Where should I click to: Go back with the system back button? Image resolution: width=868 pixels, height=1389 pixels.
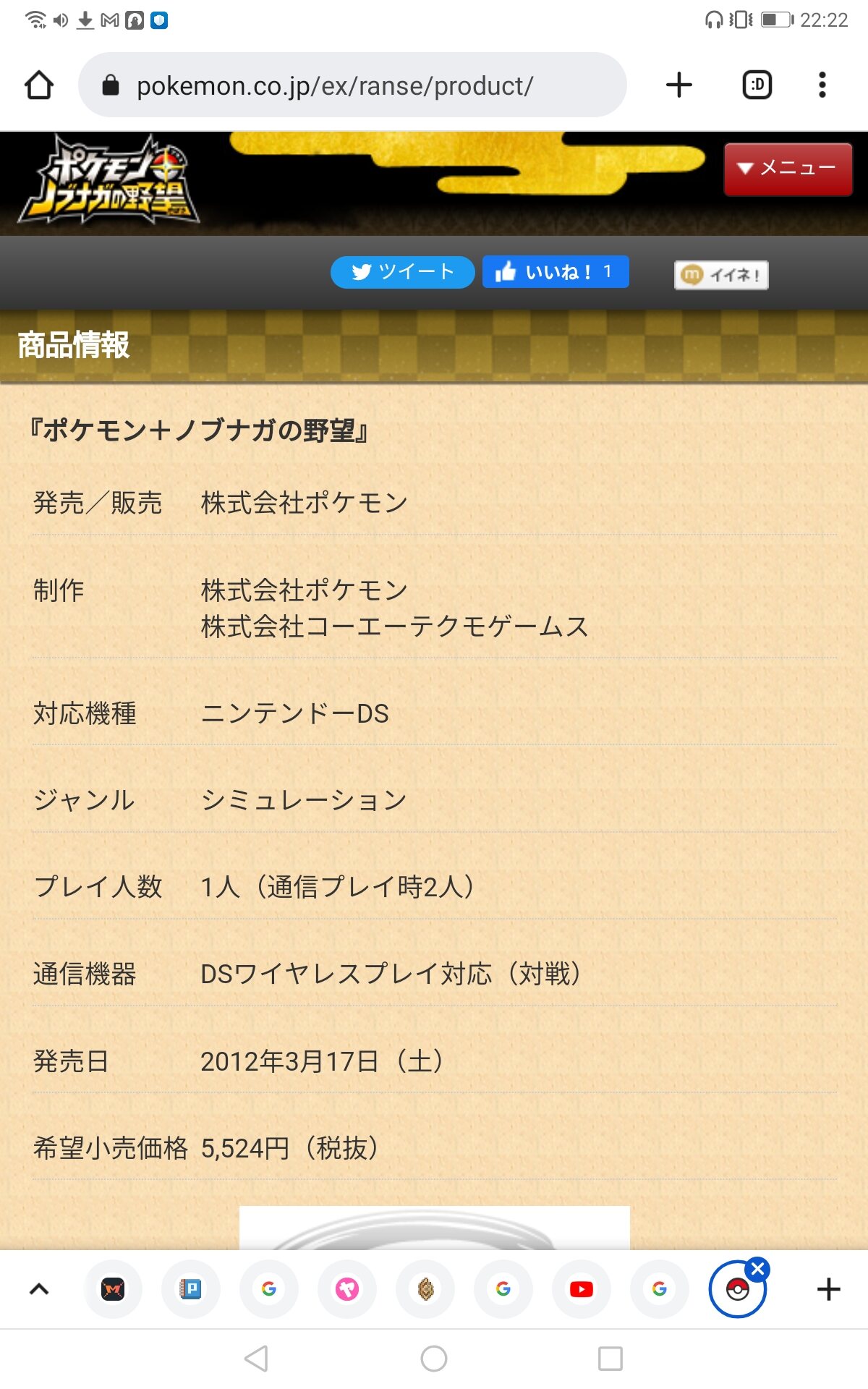click(x=257, y=1359)
